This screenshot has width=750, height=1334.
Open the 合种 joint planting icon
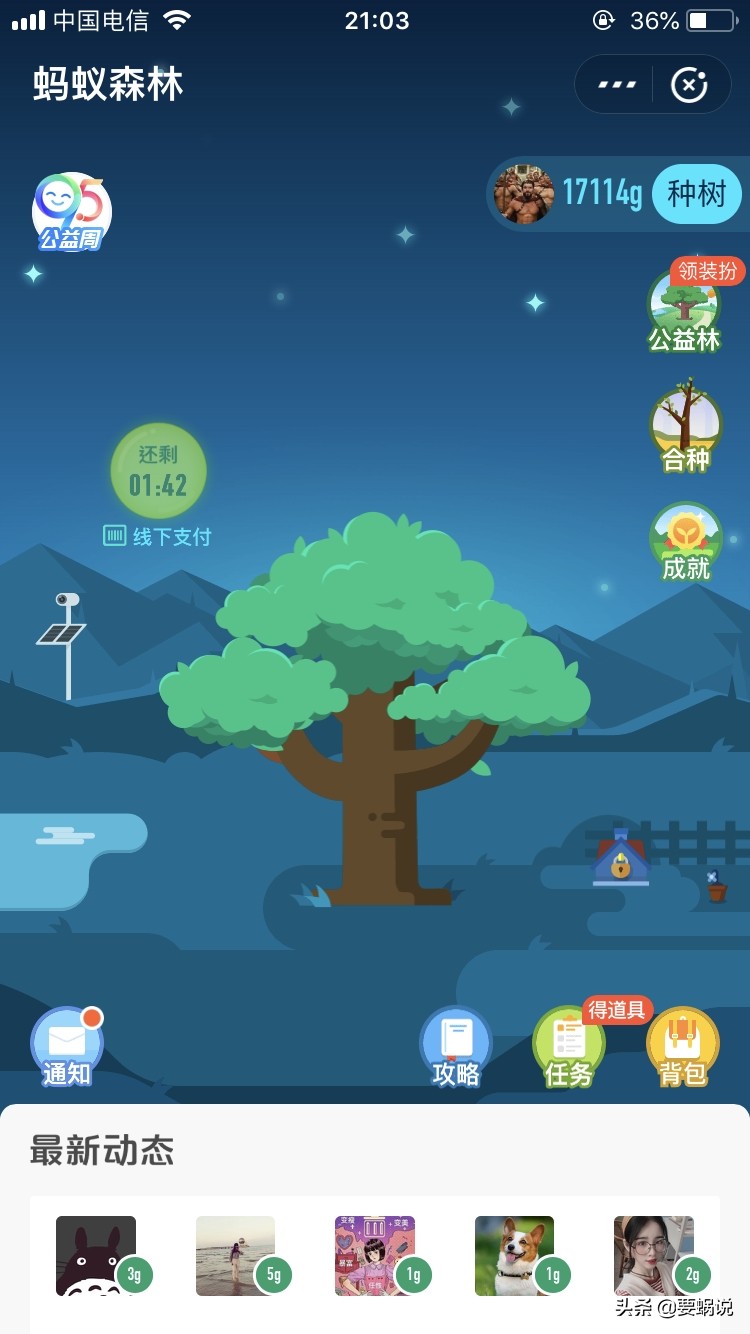click(x=686, y=420)
